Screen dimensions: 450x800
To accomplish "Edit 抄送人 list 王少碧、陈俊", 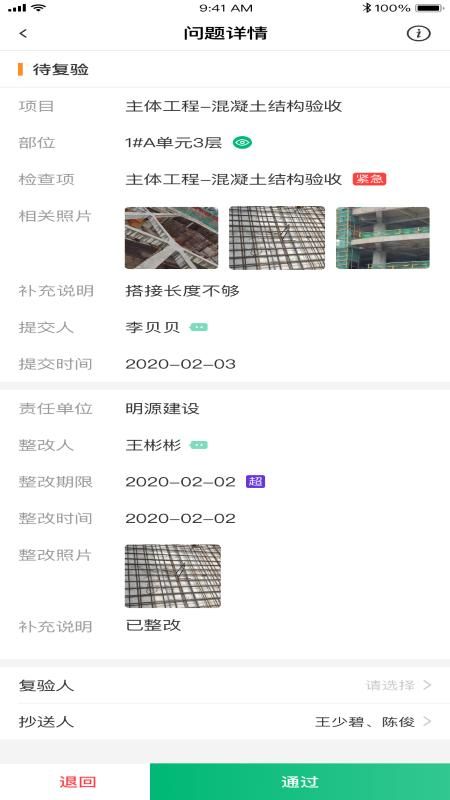I will (225, 722).
